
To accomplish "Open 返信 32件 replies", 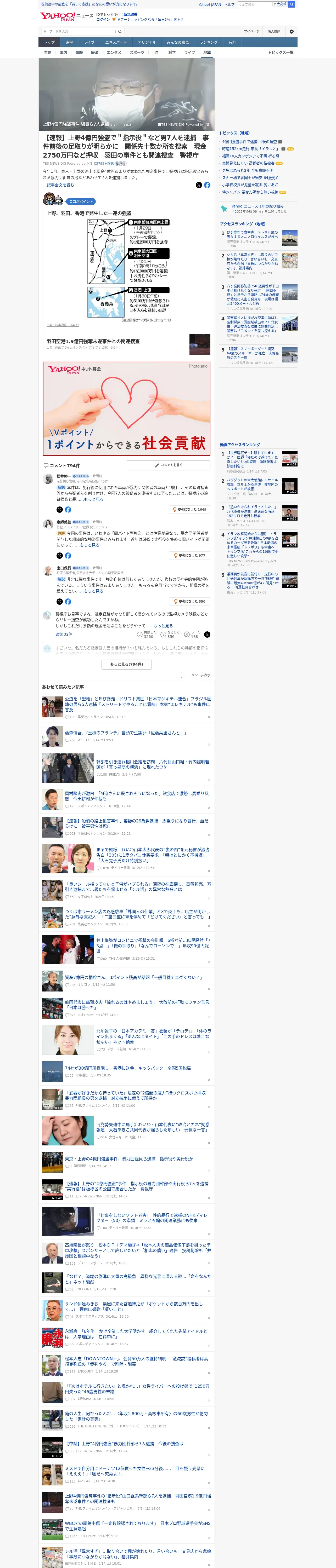I will tap(63, 634).
